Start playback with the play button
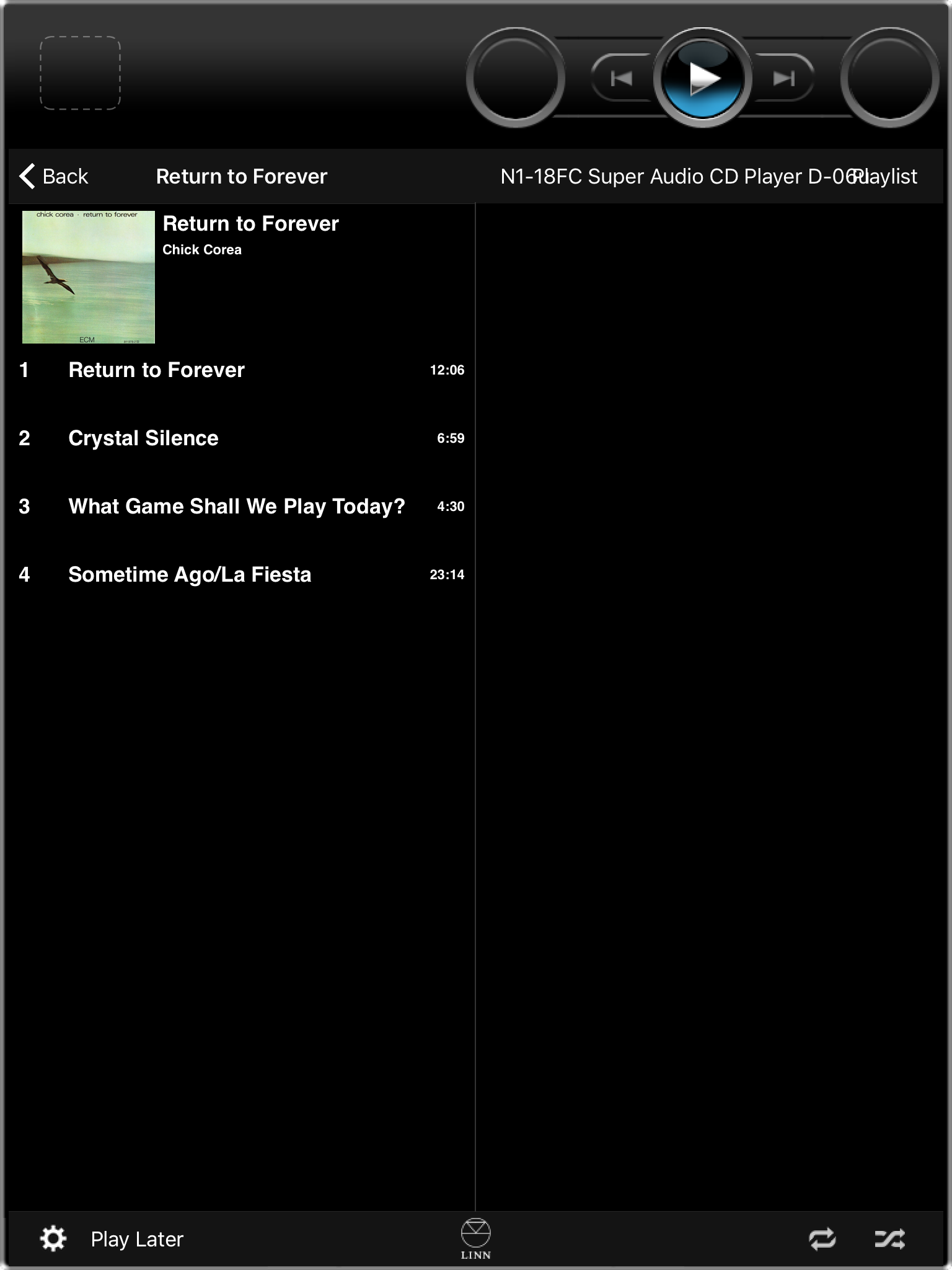952x1270 pixels. point(702,78)
